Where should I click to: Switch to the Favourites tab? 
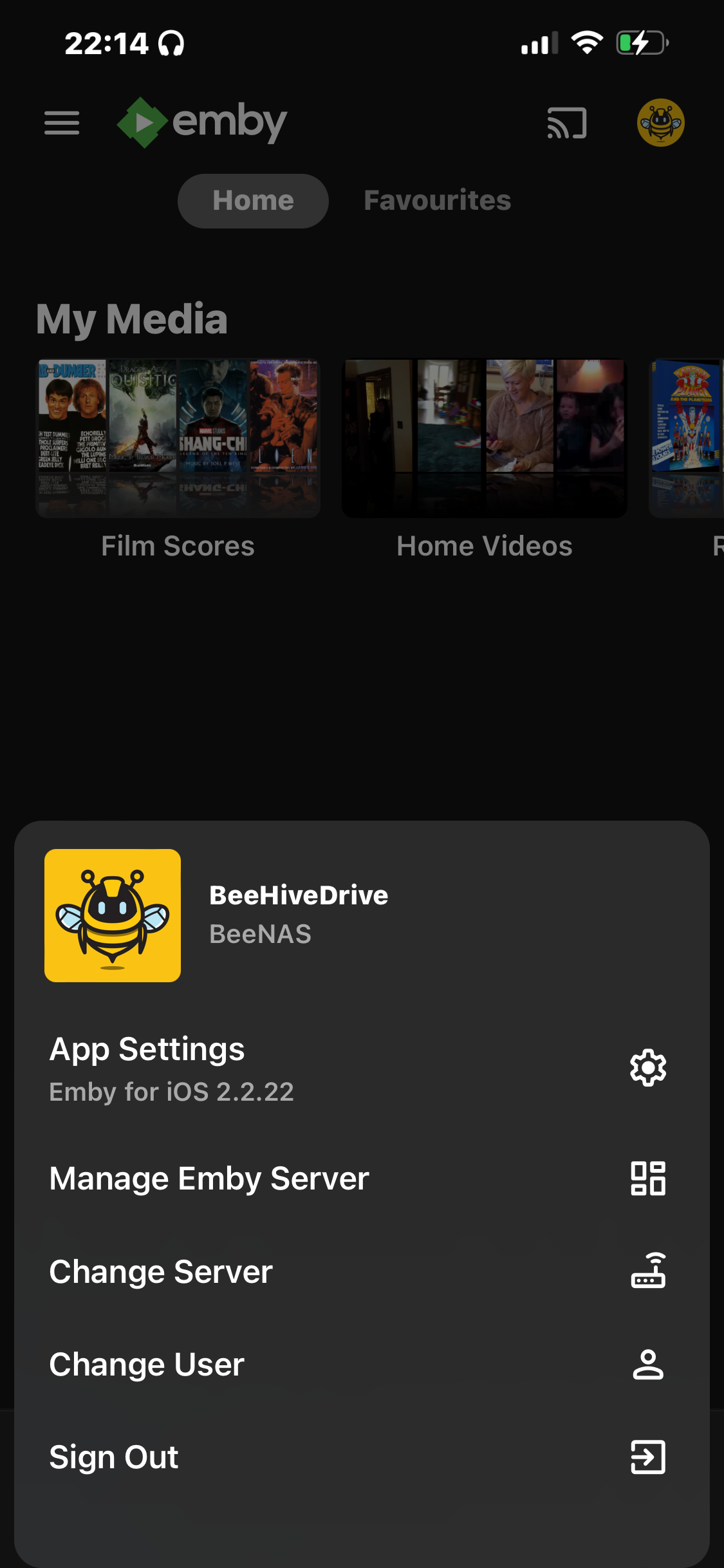coord(437,200)
